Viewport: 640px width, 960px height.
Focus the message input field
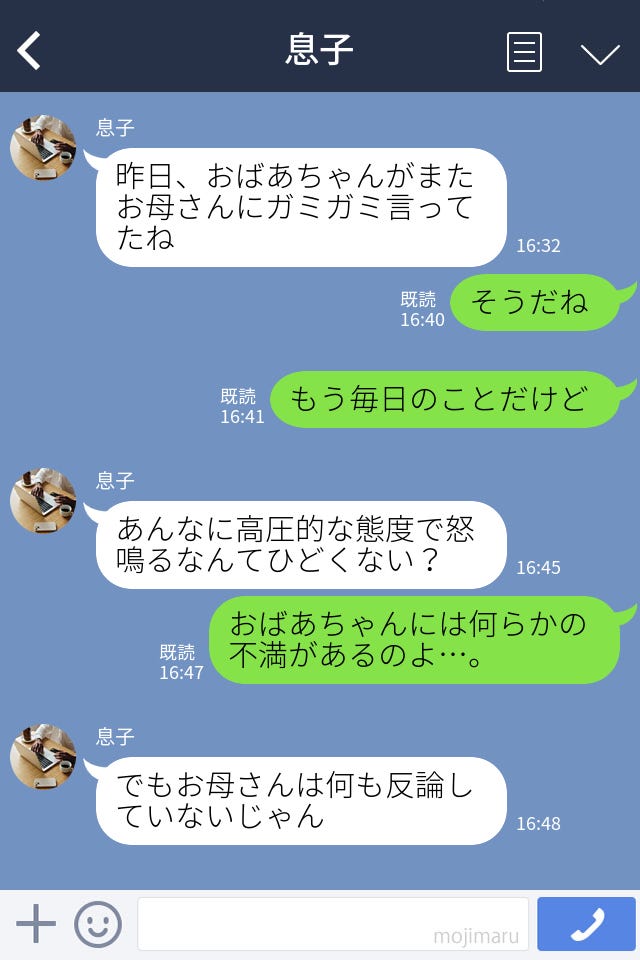(x=332, y=924)
